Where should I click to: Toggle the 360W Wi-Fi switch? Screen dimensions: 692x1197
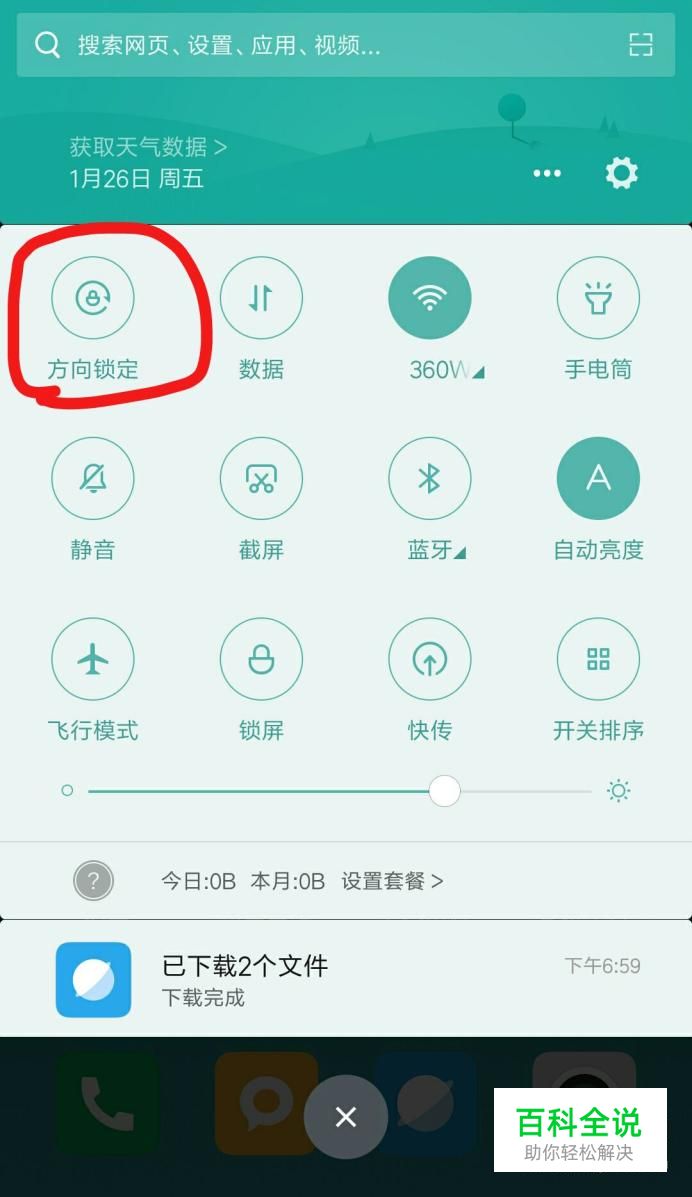tap(430, 297)
